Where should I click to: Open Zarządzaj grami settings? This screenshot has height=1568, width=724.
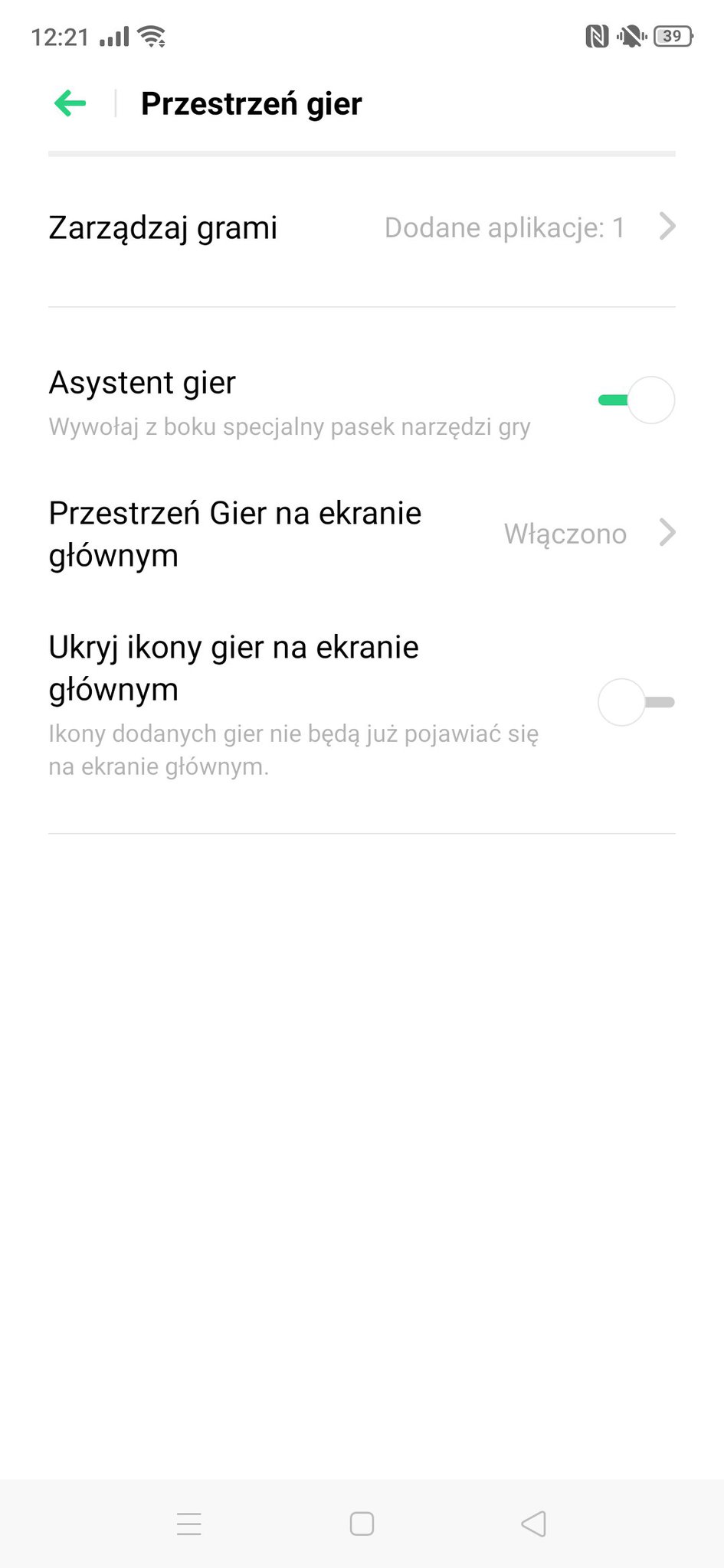coord(362,227)
